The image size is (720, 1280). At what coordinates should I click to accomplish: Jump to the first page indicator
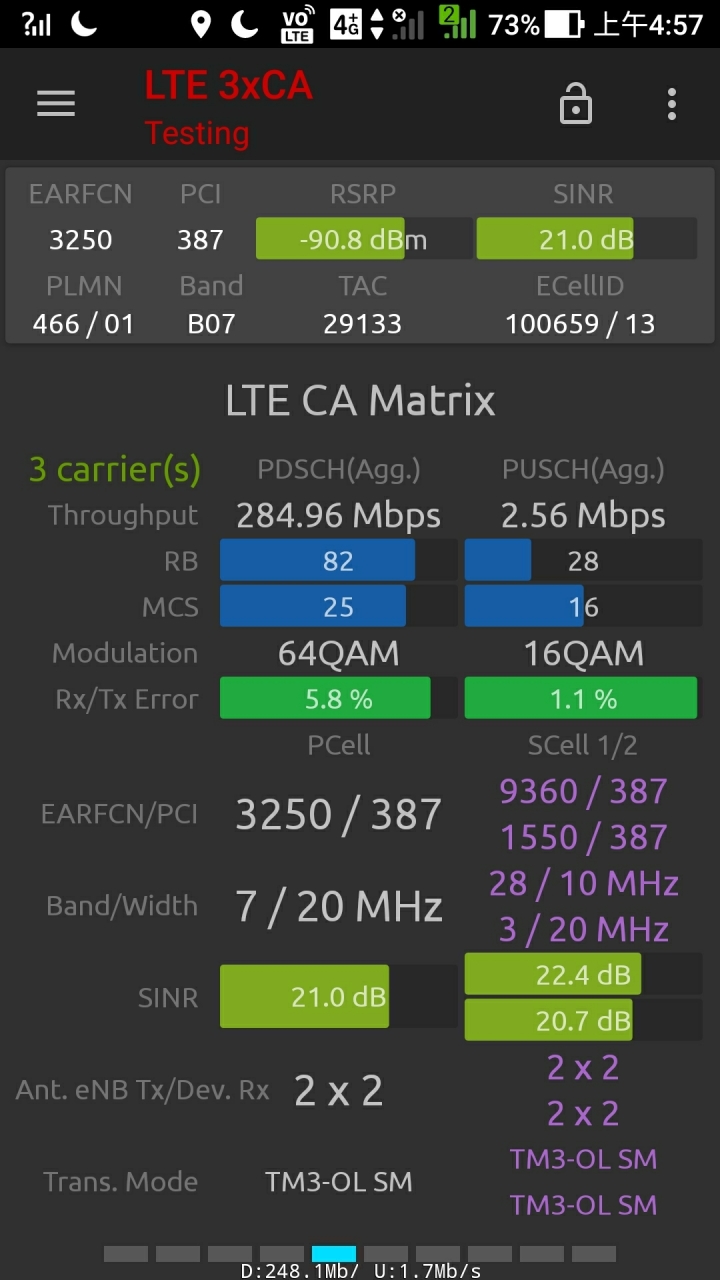click(x=126, y=1253)
